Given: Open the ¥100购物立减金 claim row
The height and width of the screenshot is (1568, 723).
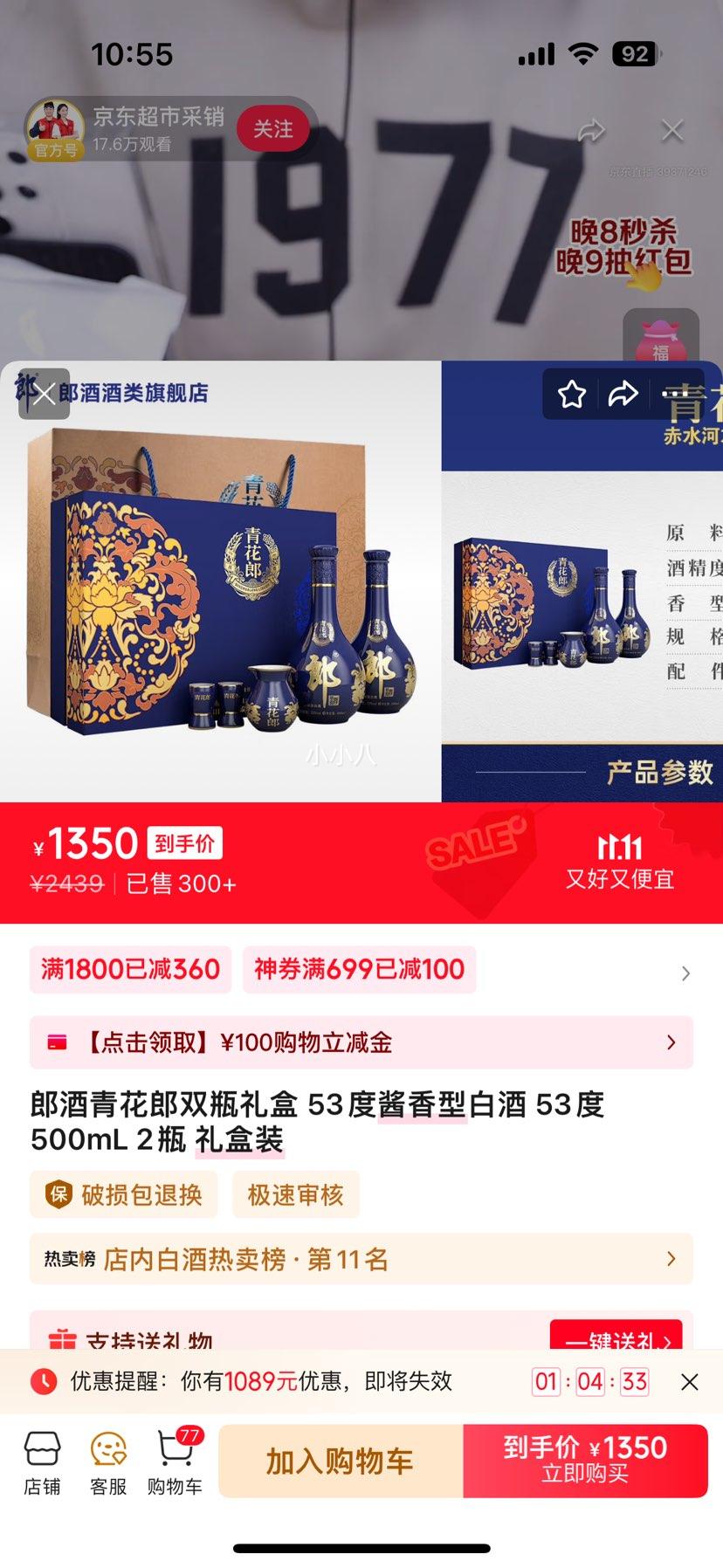Looking at the screenshot, I should click(x=361, y=1042).
